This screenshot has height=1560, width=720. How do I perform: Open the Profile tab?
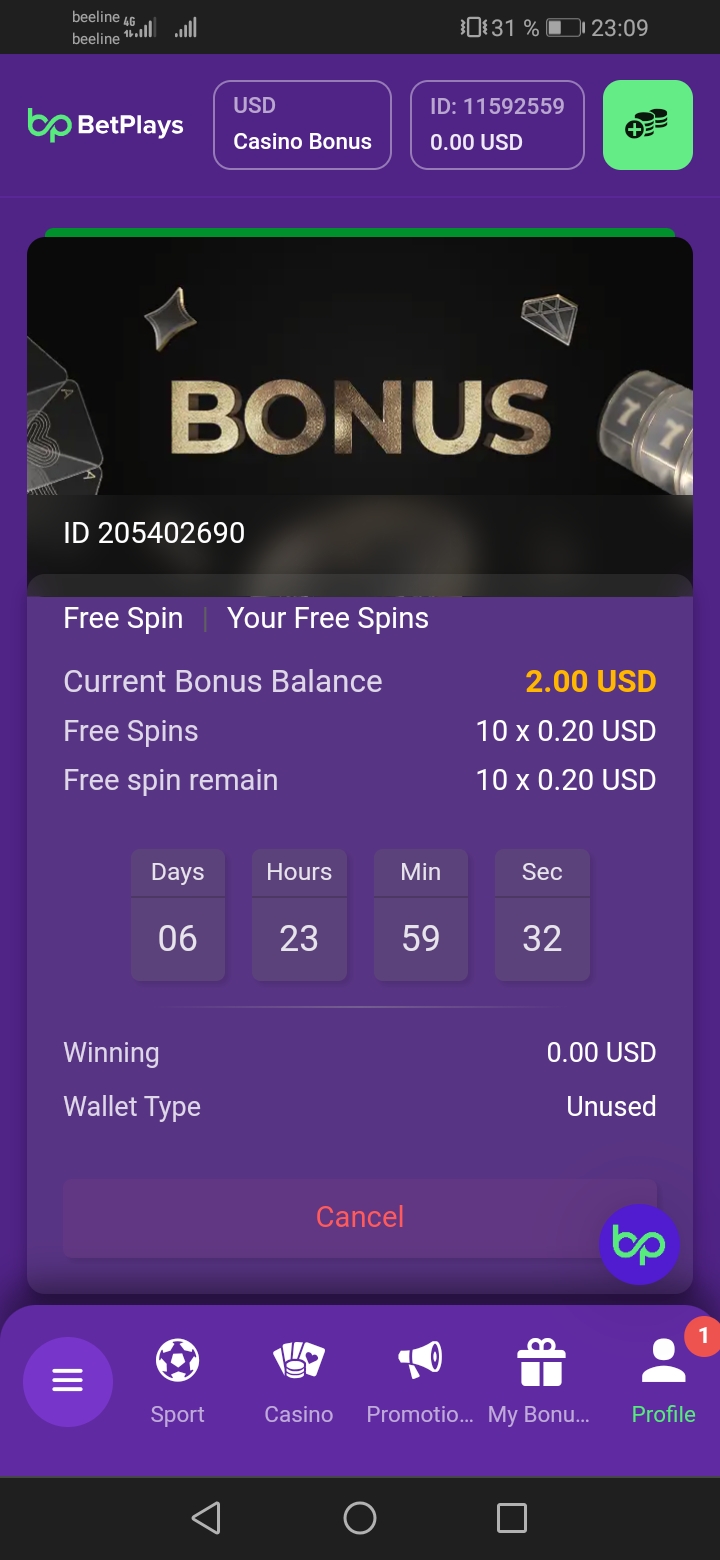click(x=663, y=1381)
